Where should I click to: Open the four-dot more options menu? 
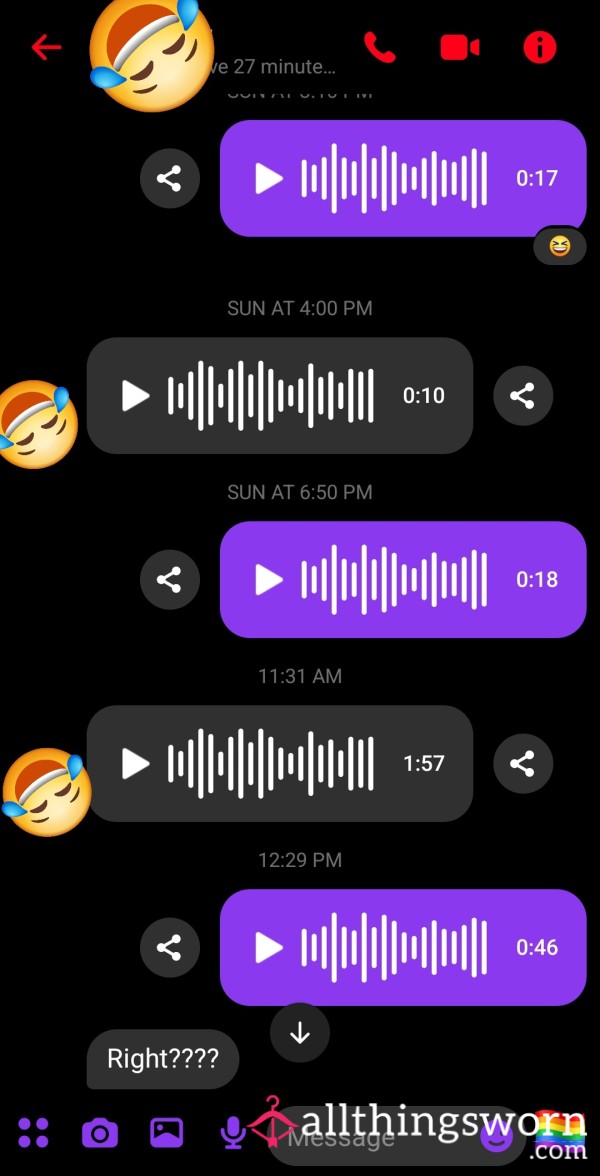(33, 1133)
